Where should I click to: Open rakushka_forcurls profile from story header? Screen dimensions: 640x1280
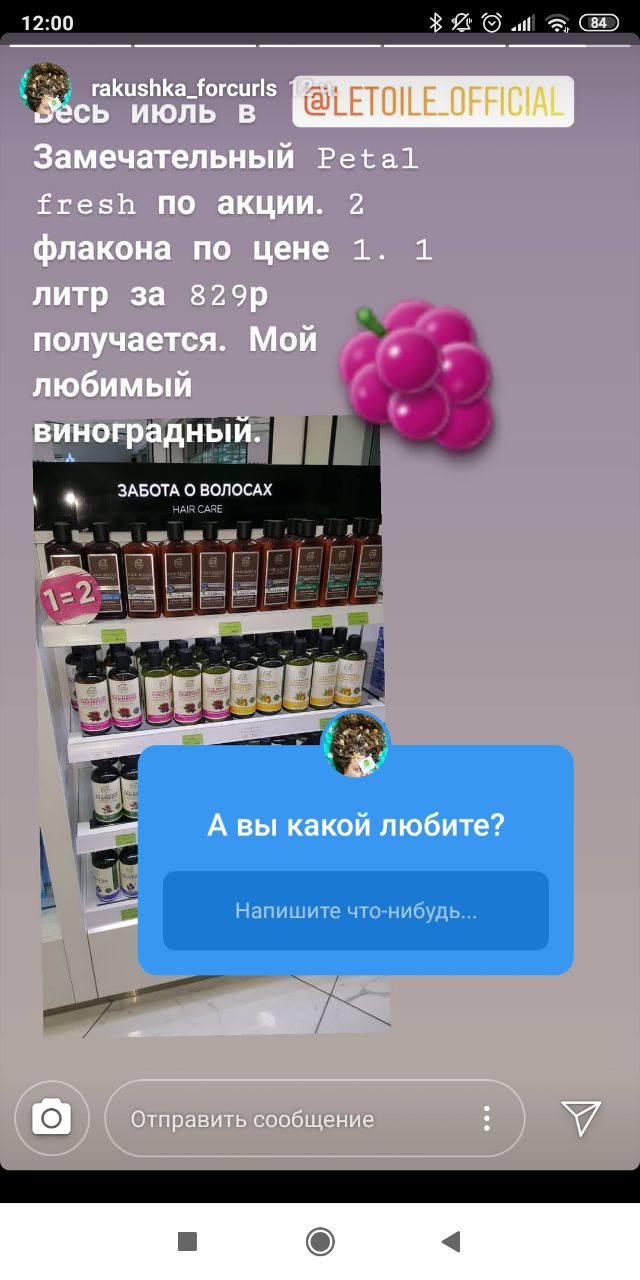184,89
